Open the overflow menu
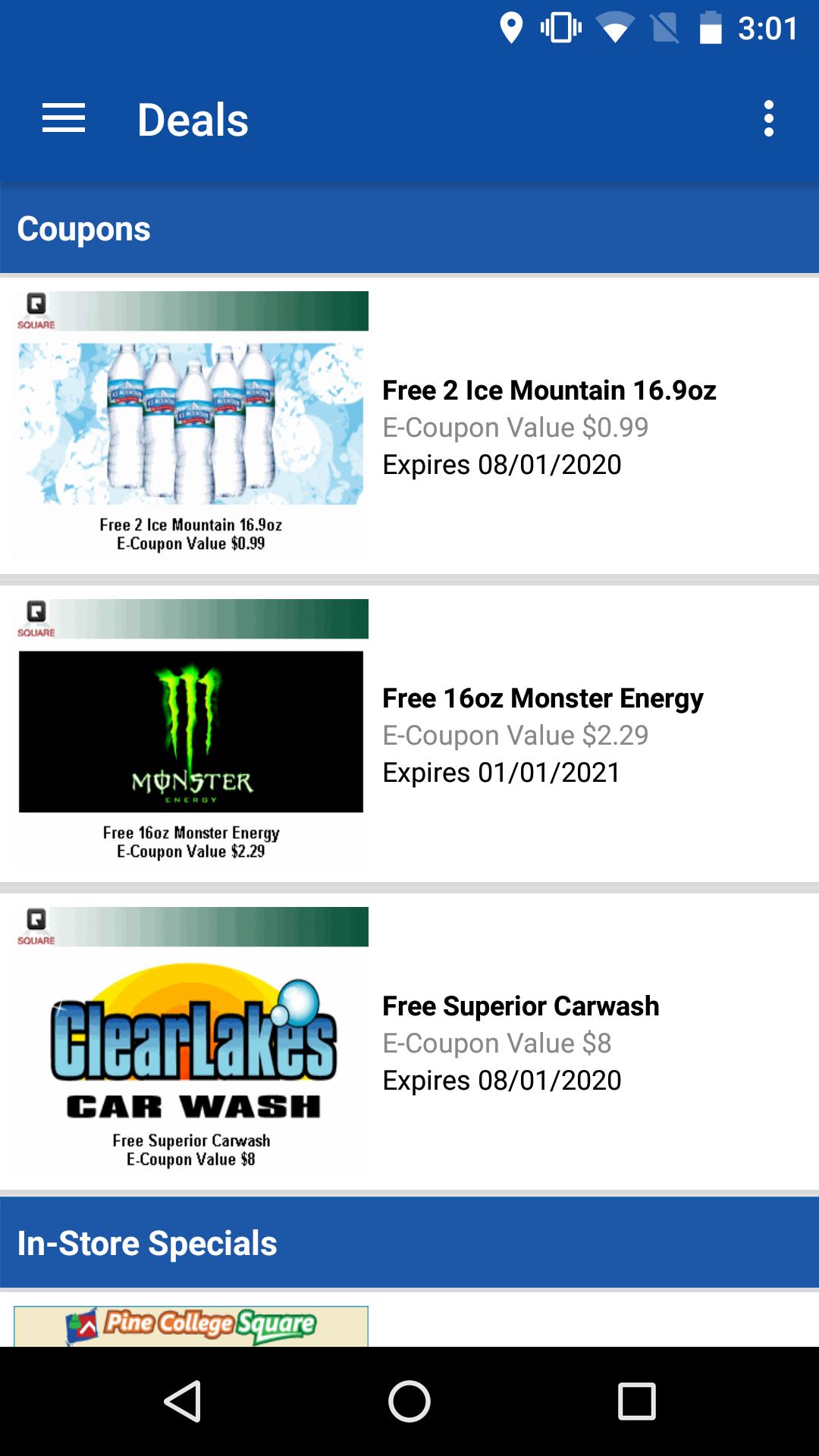This screenshot has width=819, height=1456. pyautogui.click(x=768, y=119)
